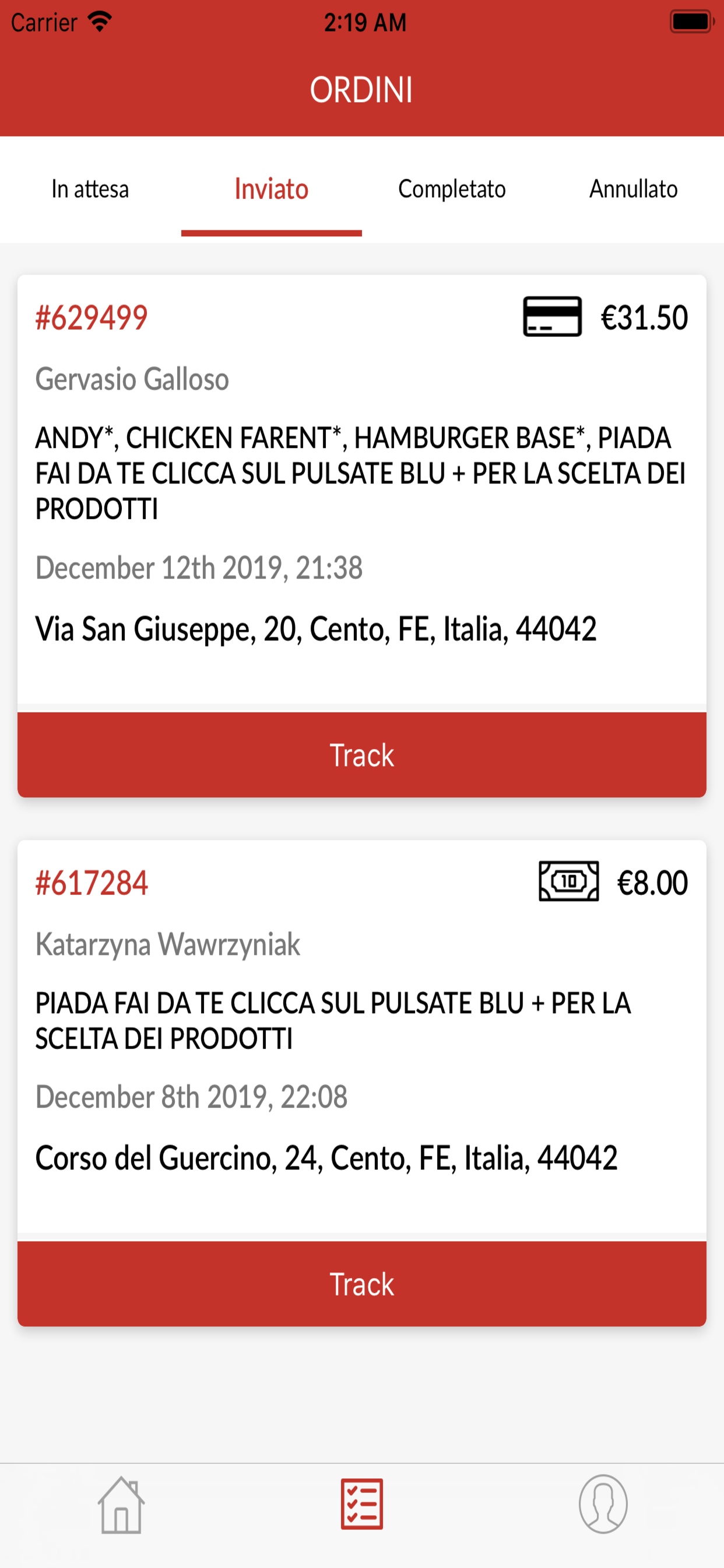
Task: Open the profile tab in bottom bar
Action: click(x=603, y=1504)
